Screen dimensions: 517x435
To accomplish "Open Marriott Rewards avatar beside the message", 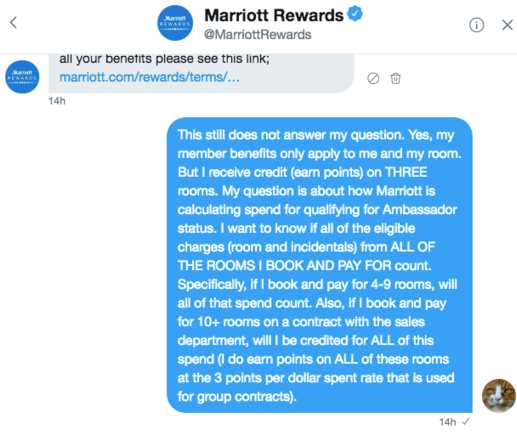I will point(22,77).
